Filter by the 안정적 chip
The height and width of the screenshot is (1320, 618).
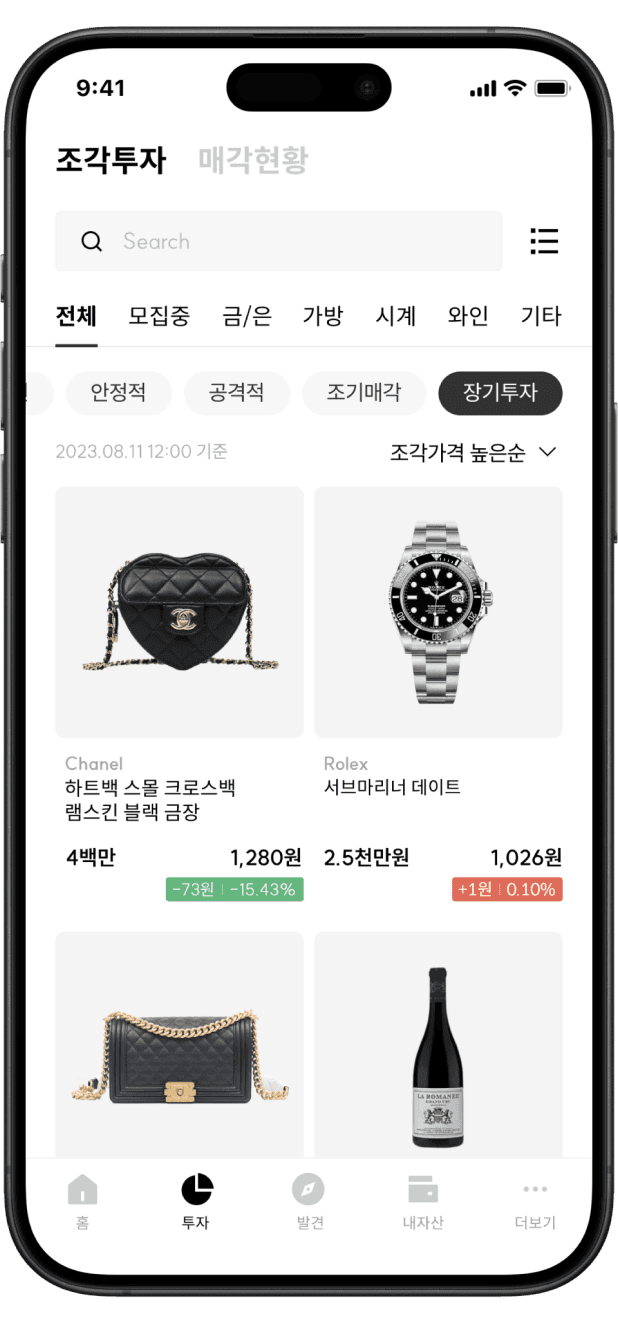coord(118,393)
